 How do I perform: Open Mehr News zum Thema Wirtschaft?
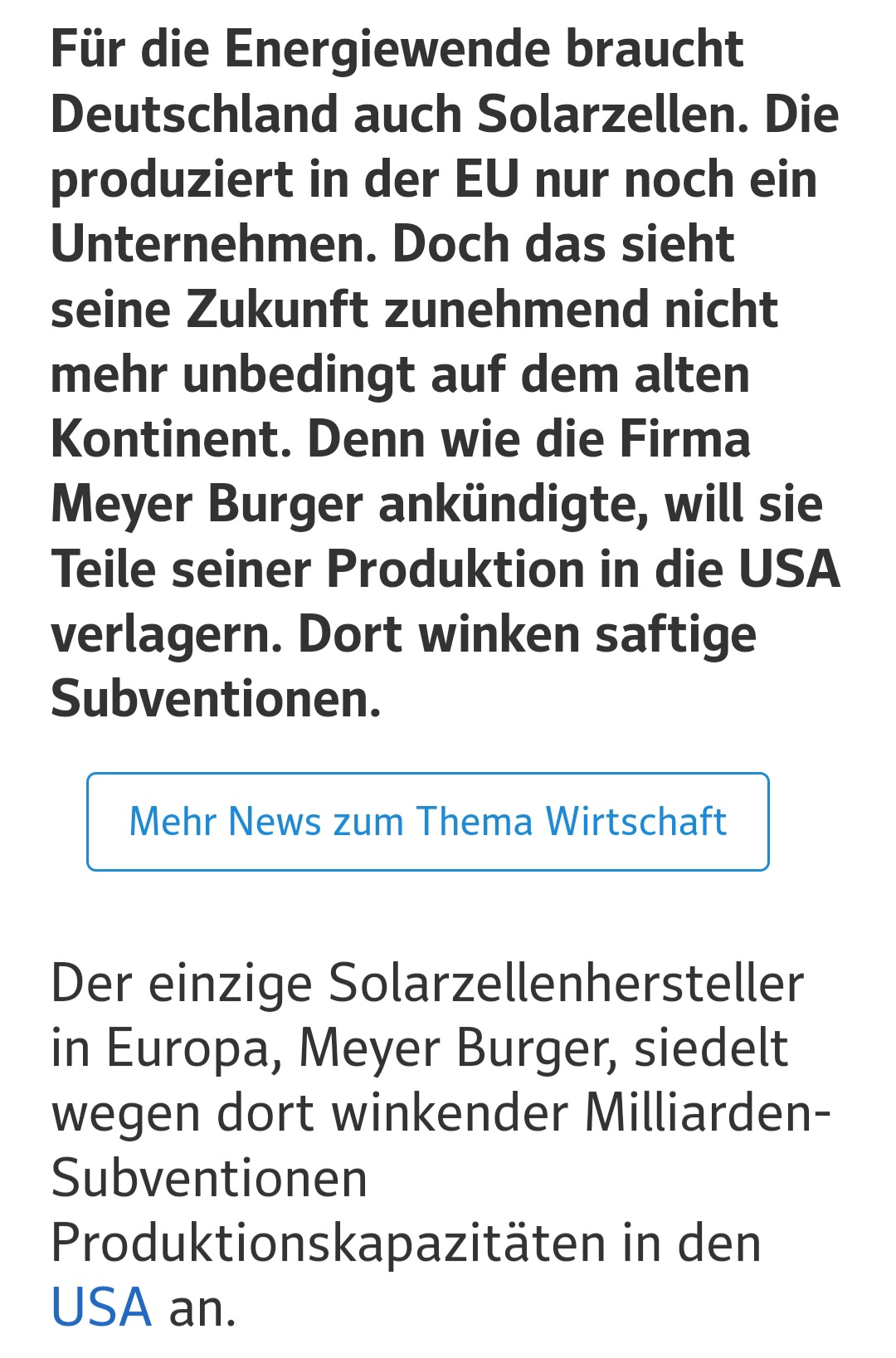427,822
